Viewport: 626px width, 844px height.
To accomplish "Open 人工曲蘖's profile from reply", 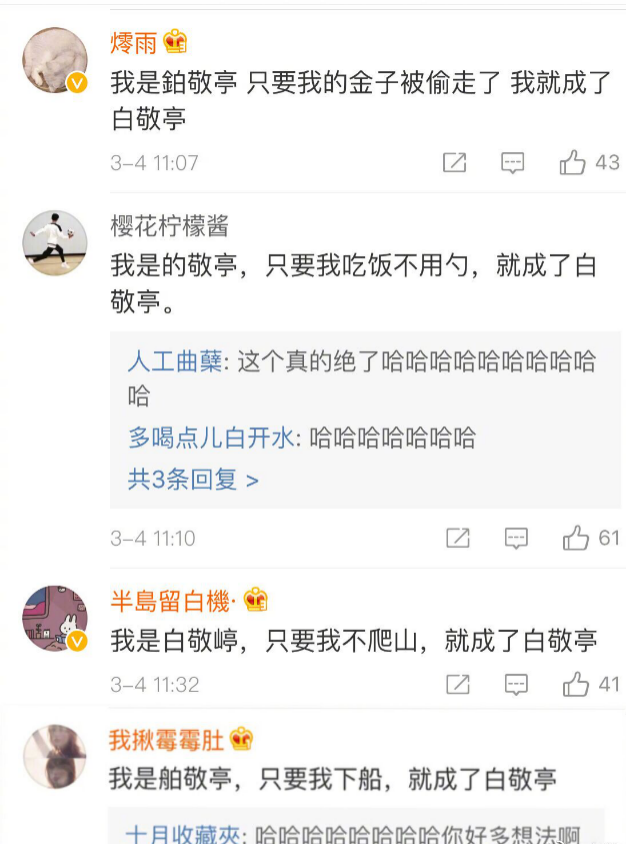I will pyautogui.click(x=174, y=362).
